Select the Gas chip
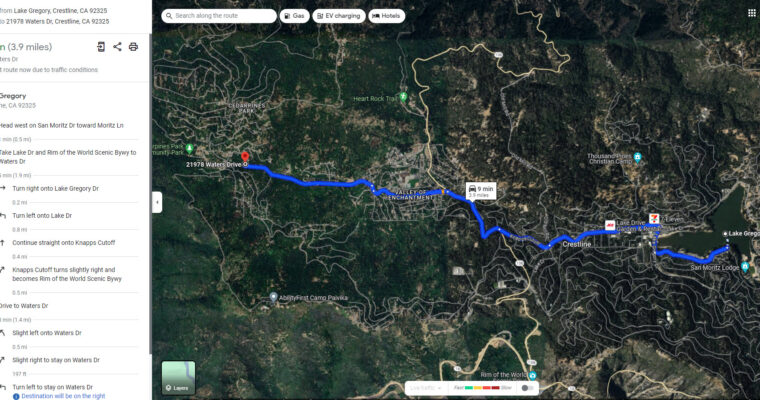The width and height of the screenshot is (760, 400). pos(293,16)
